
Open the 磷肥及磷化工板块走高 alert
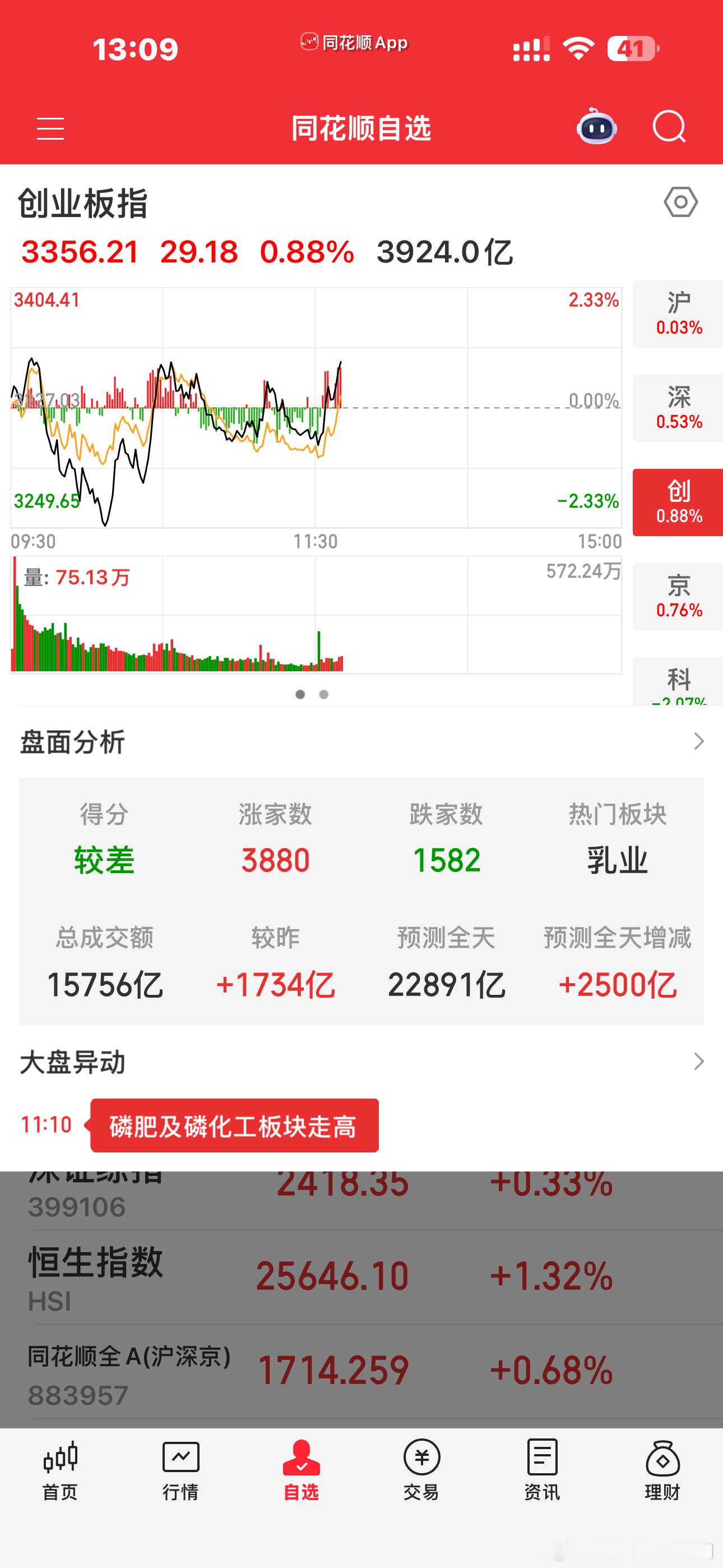pyautogui.click(x=234, y=1126)
